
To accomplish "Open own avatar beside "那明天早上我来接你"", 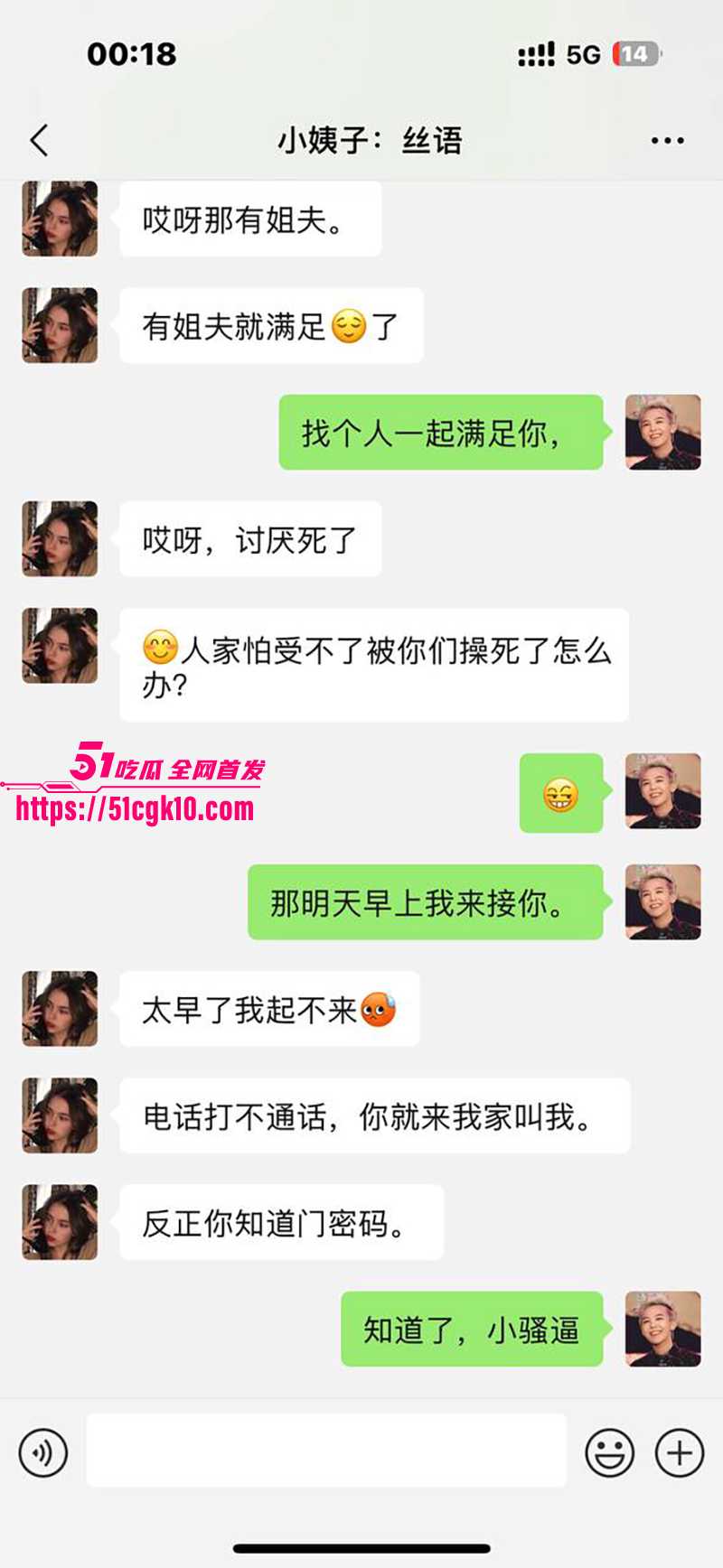I will tap(662, 902).
